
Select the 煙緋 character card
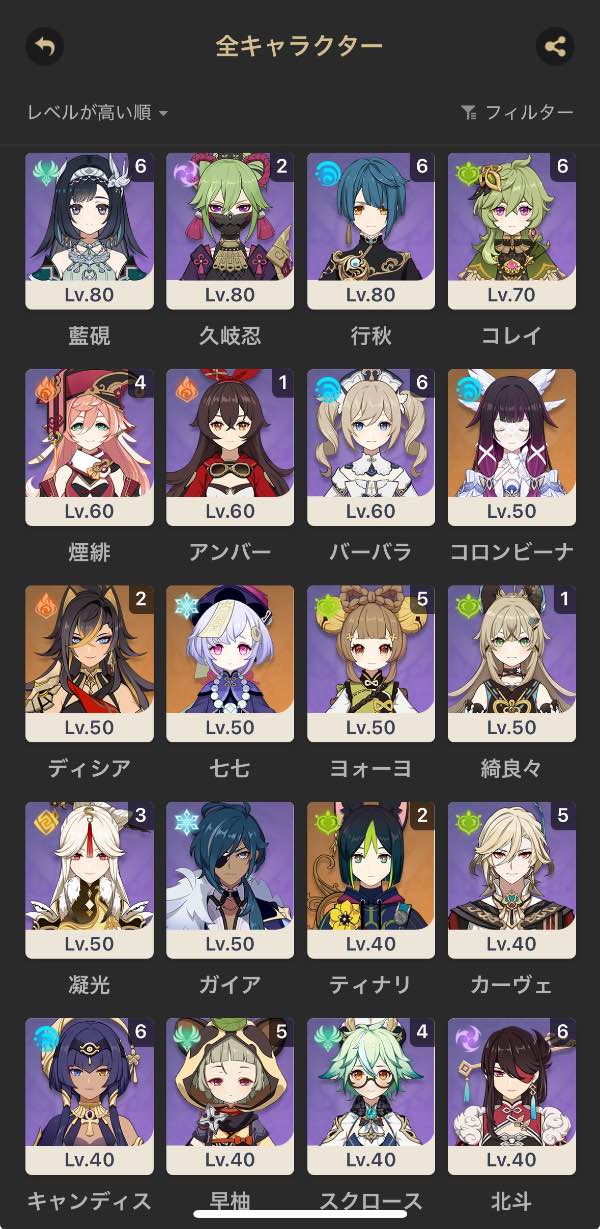coord(89,446)
